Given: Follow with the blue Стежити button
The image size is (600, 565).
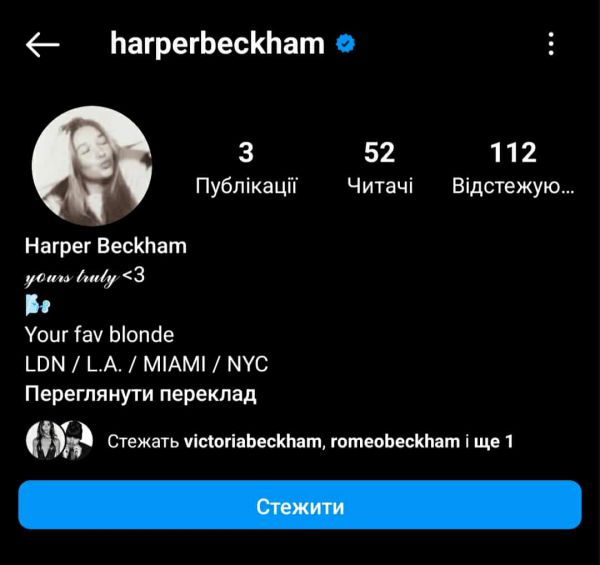Looking at the screenshot, I should 300,505.
